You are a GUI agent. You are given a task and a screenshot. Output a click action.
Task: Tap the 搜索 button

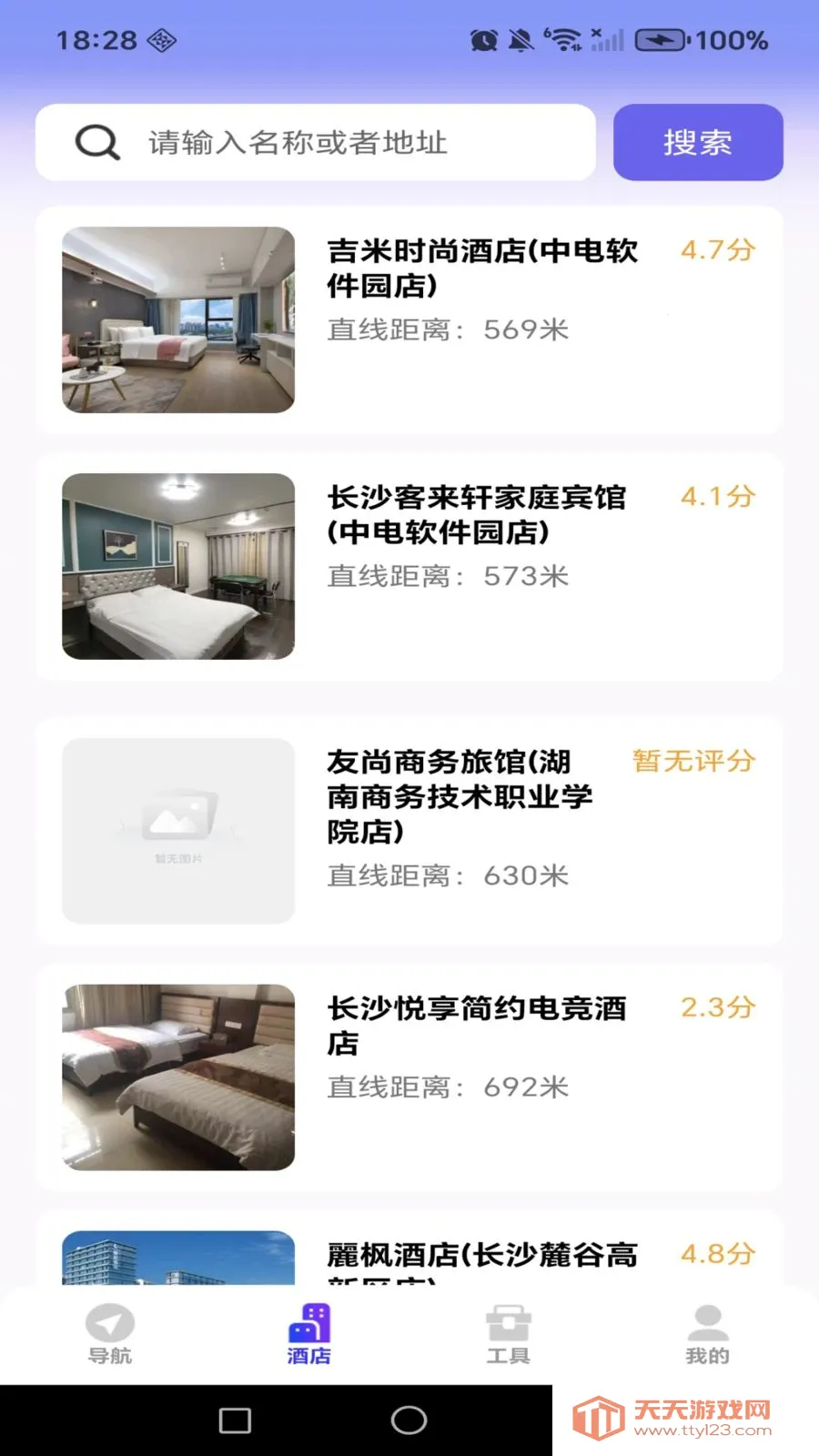698,142
